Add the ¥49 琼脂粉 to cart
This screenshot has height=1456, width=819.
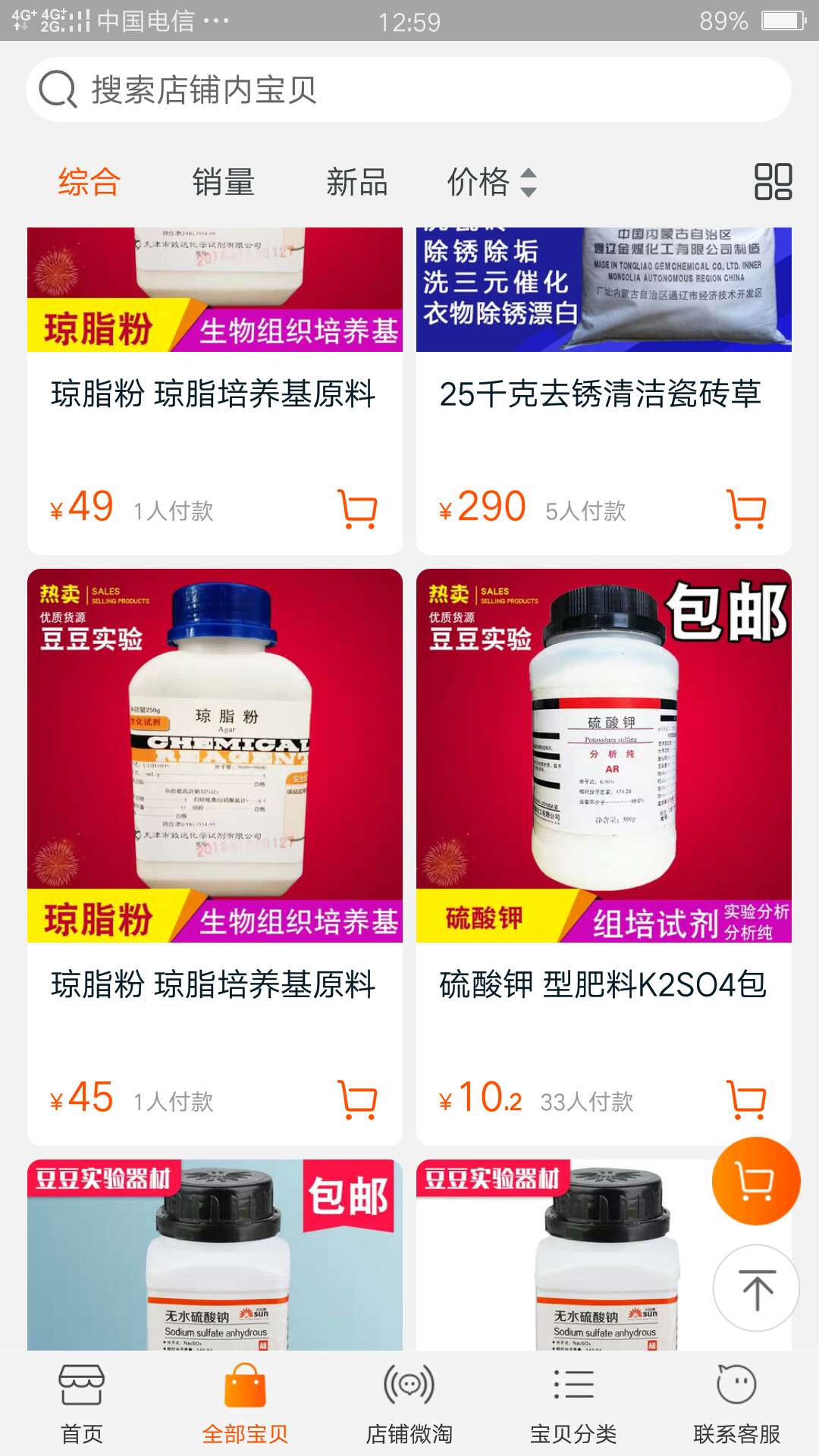(357, 509)
